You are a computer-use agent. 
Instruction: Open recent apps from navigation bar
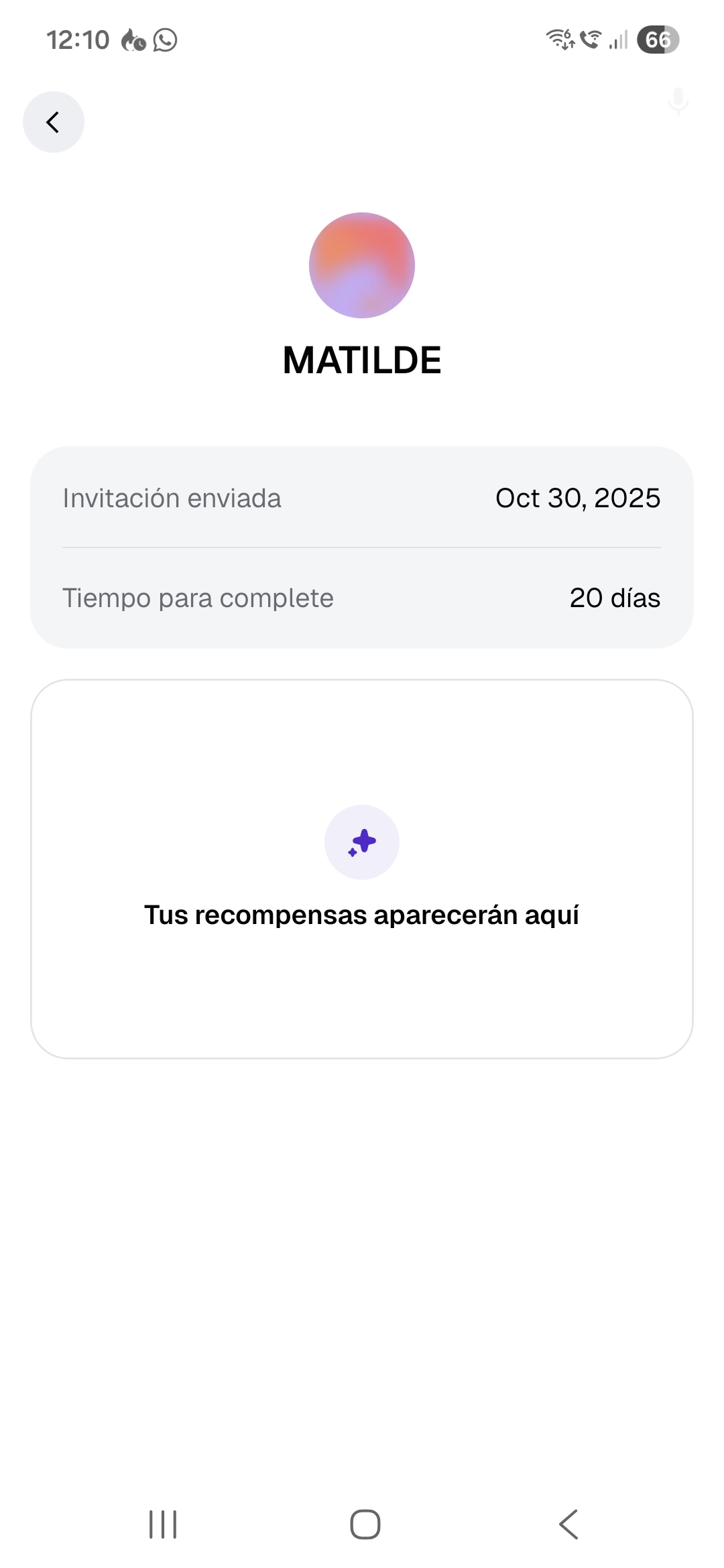pyautogui.click(x=163, y=1524)
